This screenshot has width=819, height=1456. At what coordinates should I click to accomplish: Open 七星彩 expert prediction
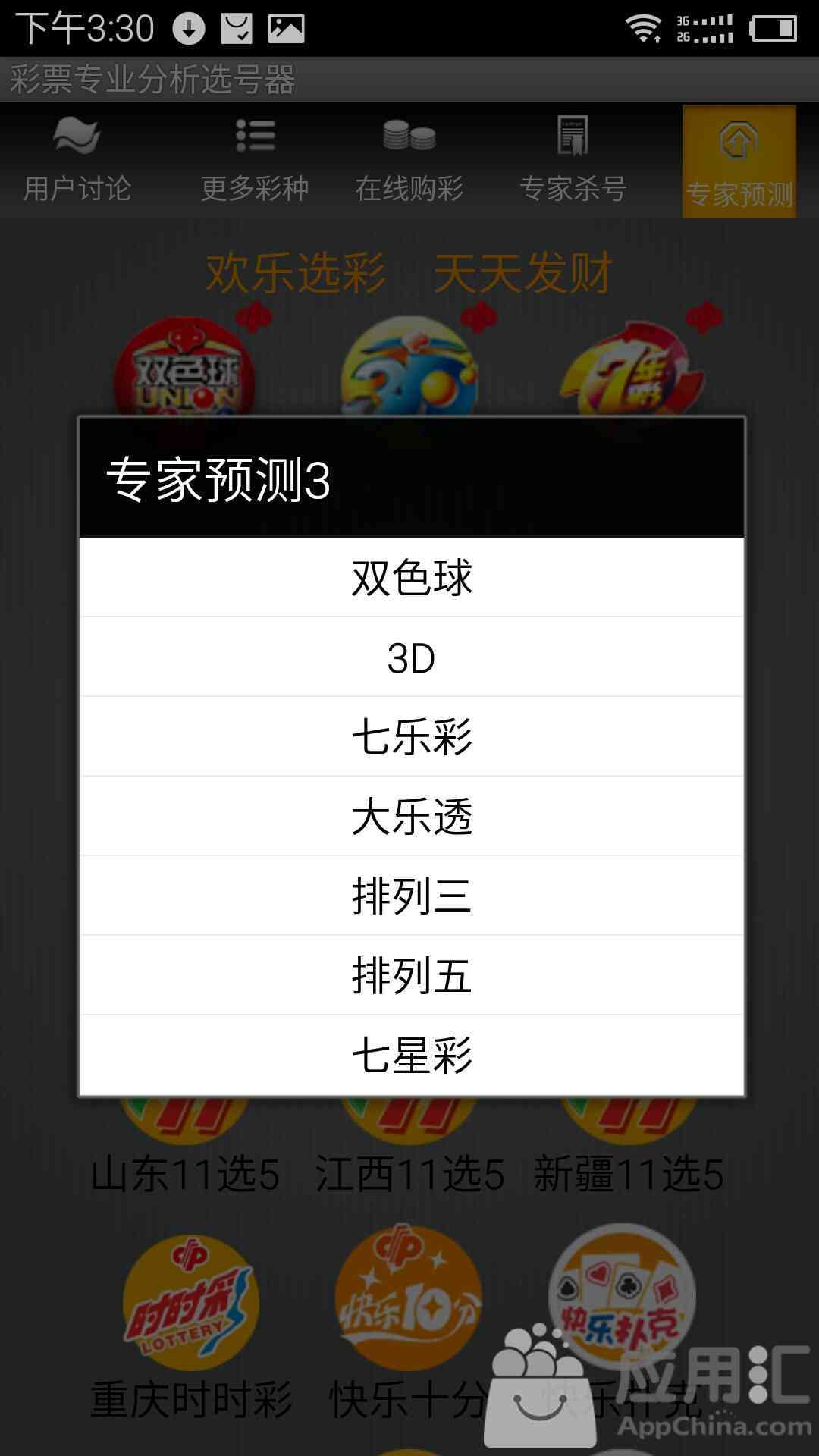[412, 1056]
